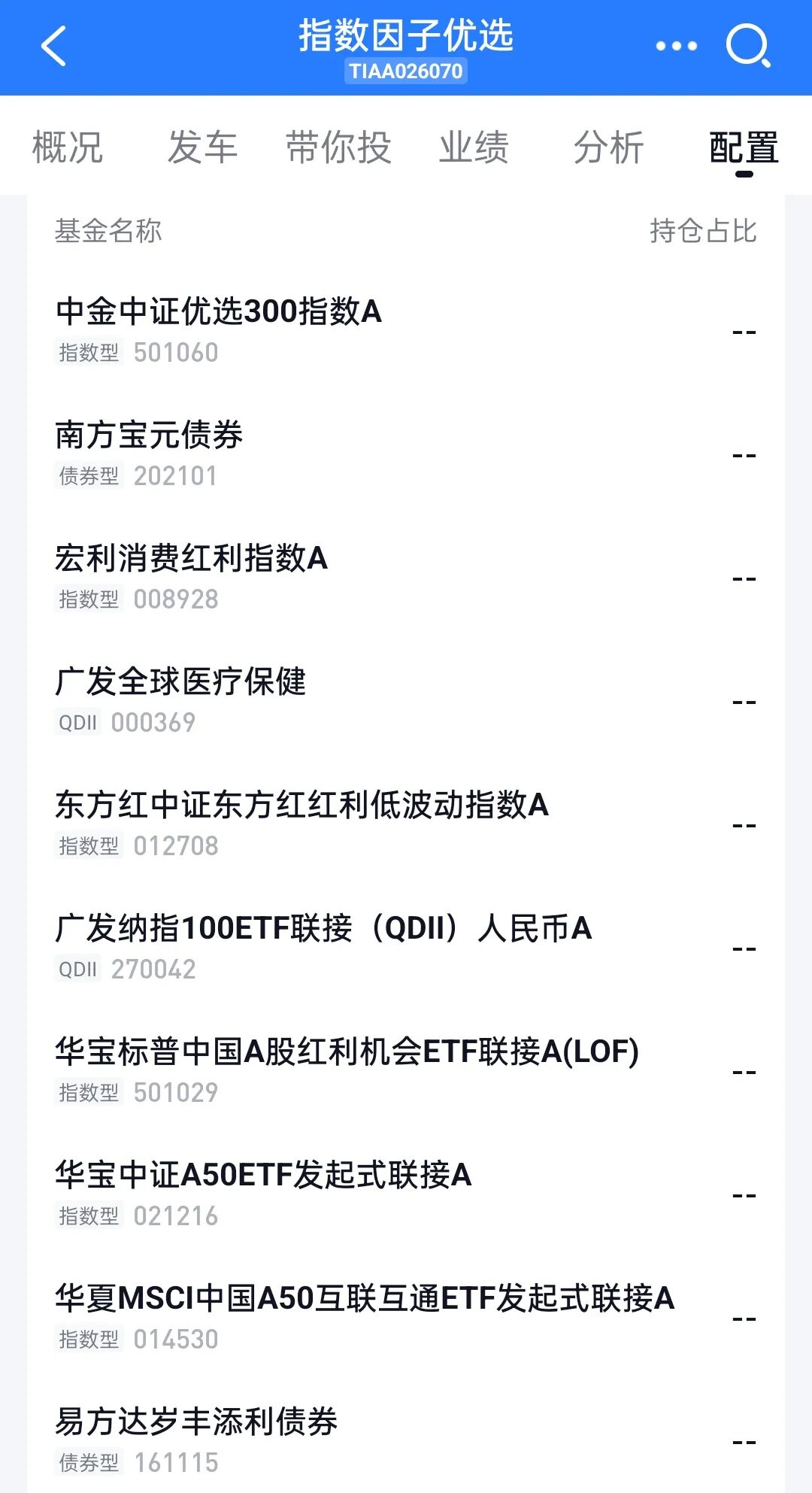This screenshot has width=812, height=1493.
Task: Go back using the header arrow
Action: coord(54,47)
